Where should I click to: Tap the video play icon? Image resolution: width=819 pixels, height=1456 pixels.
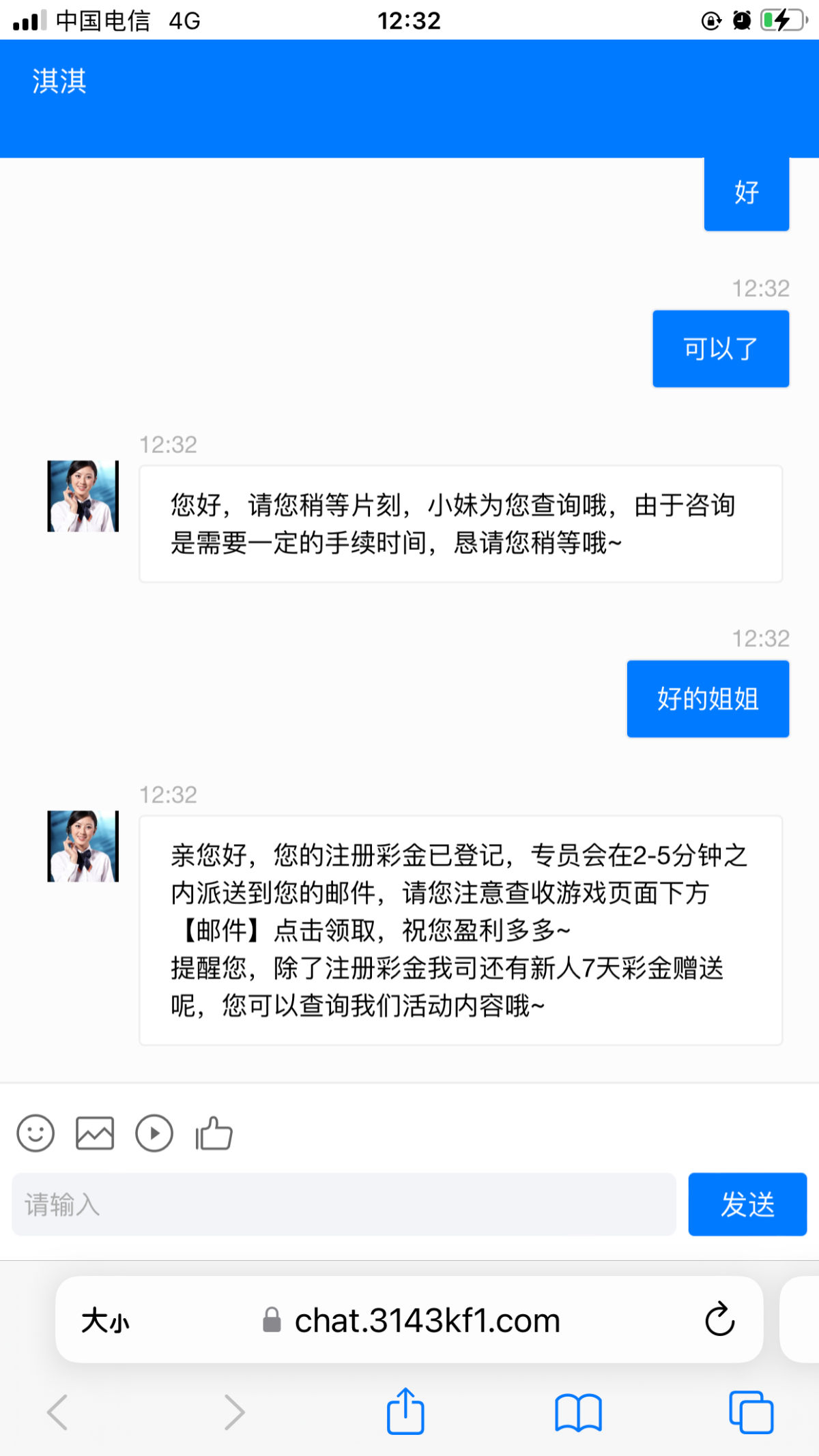pos(154,1133)
